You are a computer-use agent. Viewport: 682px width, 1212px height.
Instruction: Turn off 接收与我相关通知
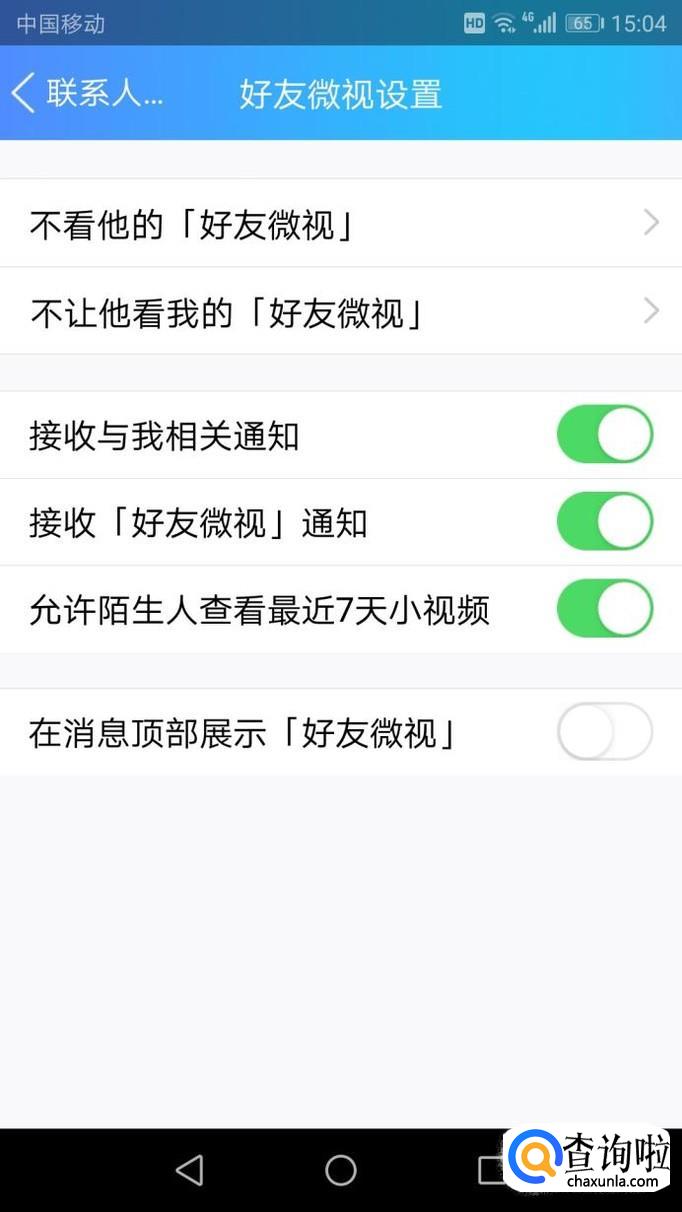click(x=604, y=435)
